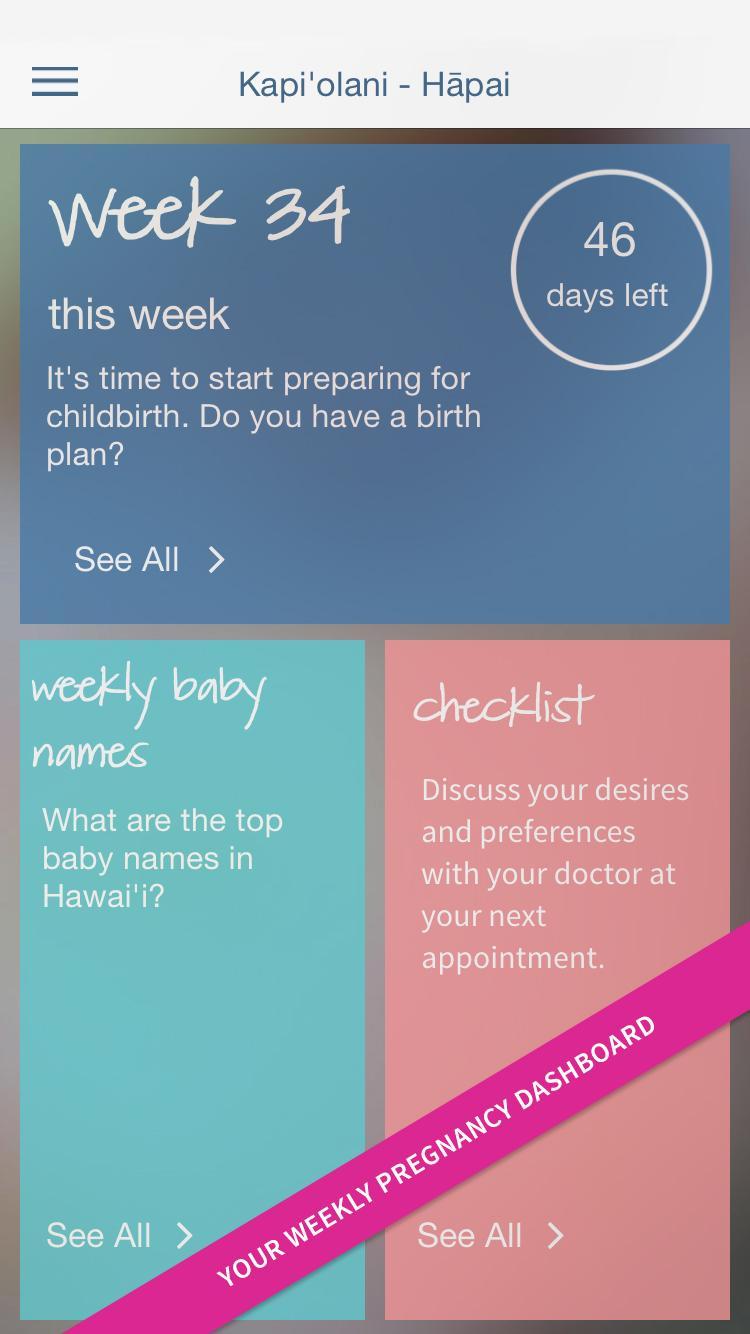Click See All under this week

126,559
